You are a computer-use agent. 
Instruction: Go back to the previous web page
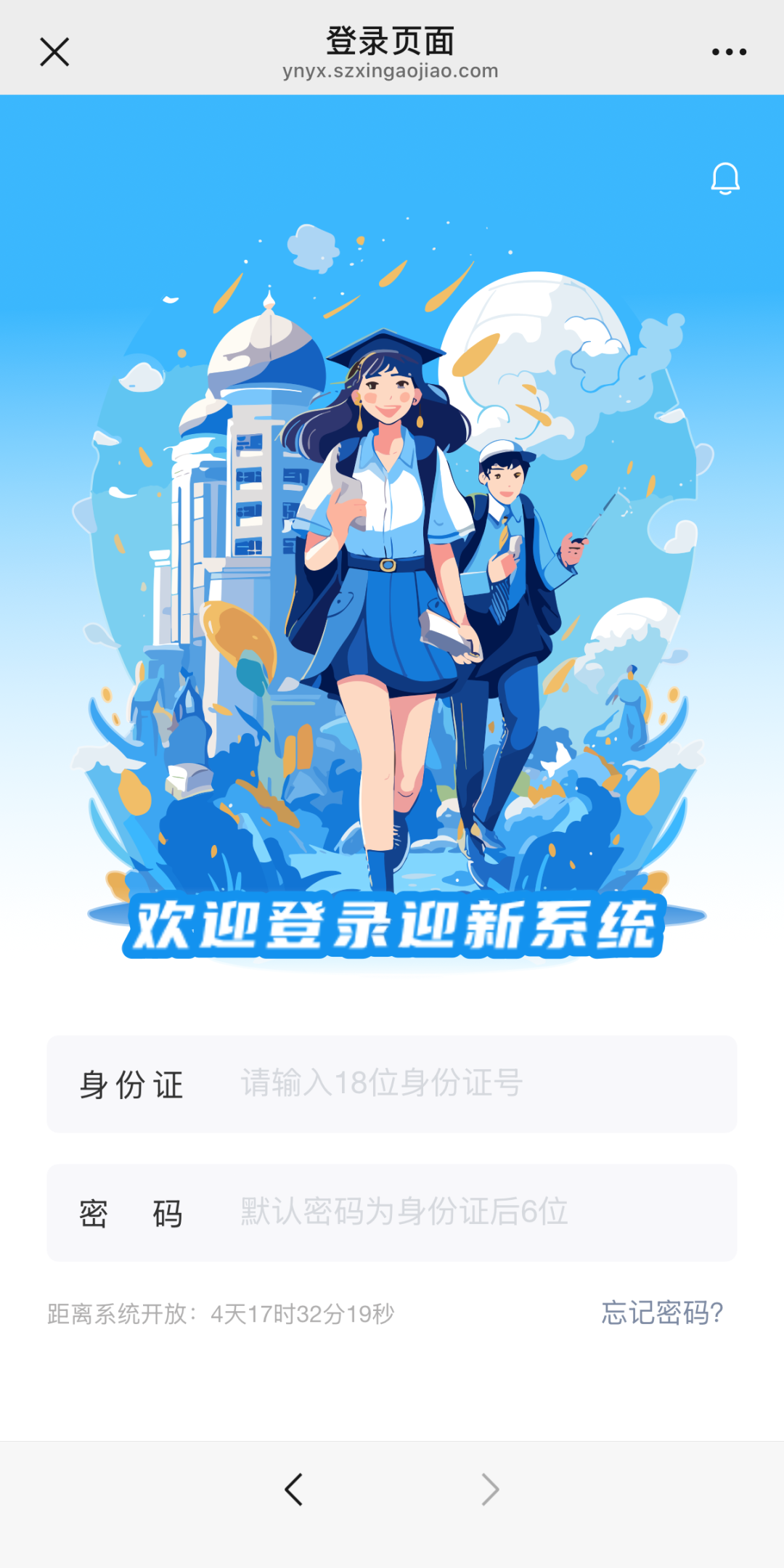point(293,1490)
